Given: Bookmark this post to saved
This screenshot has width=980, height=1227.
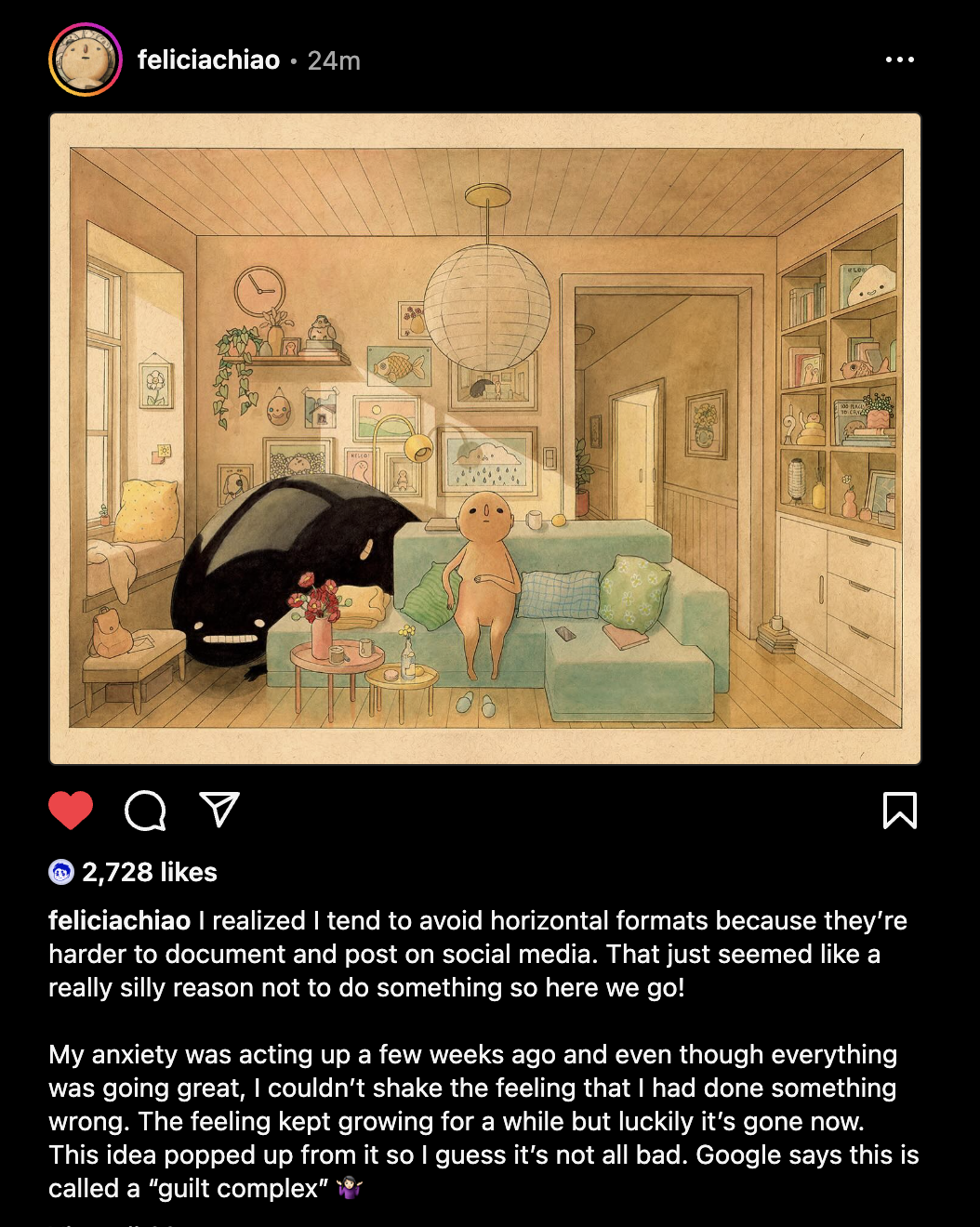Looking at the screenshot, I should coord(899,811).
